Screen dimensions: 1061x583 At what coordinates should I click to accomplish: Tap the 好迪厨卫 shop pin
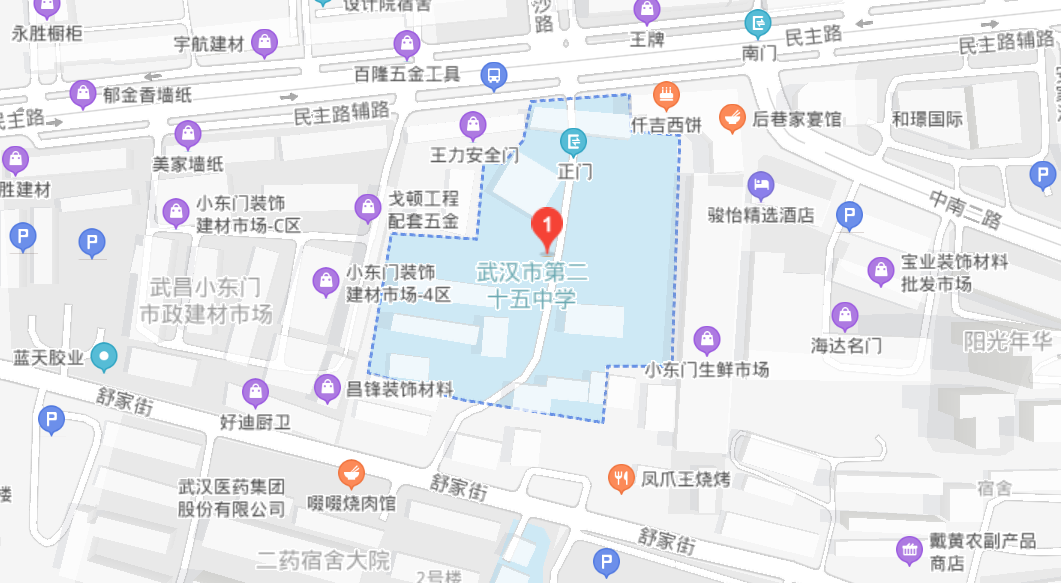tap(256, 391)
